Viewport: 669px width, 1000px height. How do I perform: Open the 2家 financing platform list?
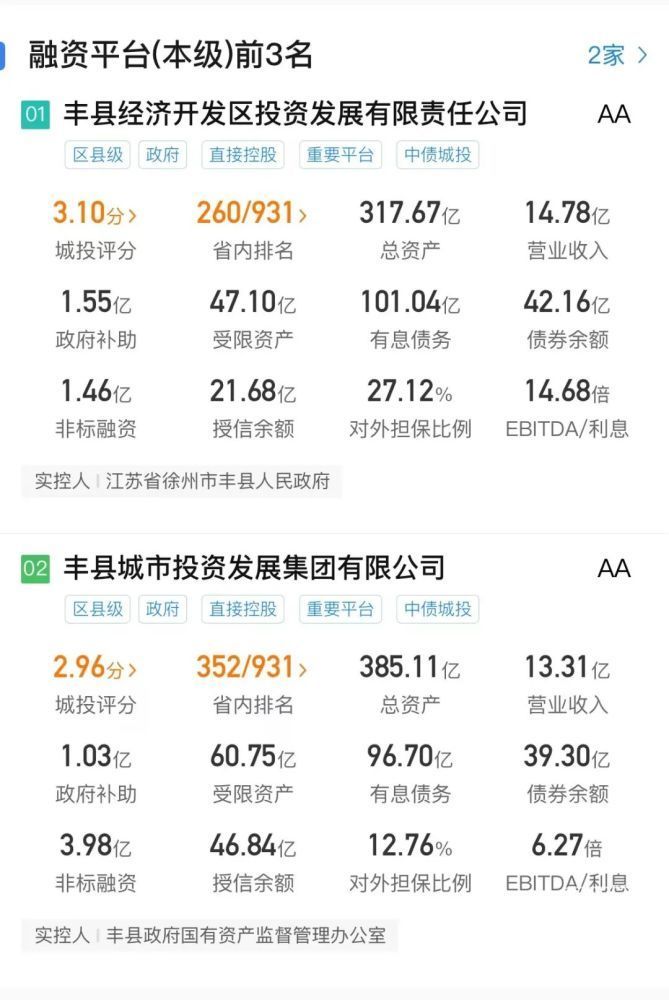[x=616, y=55]
